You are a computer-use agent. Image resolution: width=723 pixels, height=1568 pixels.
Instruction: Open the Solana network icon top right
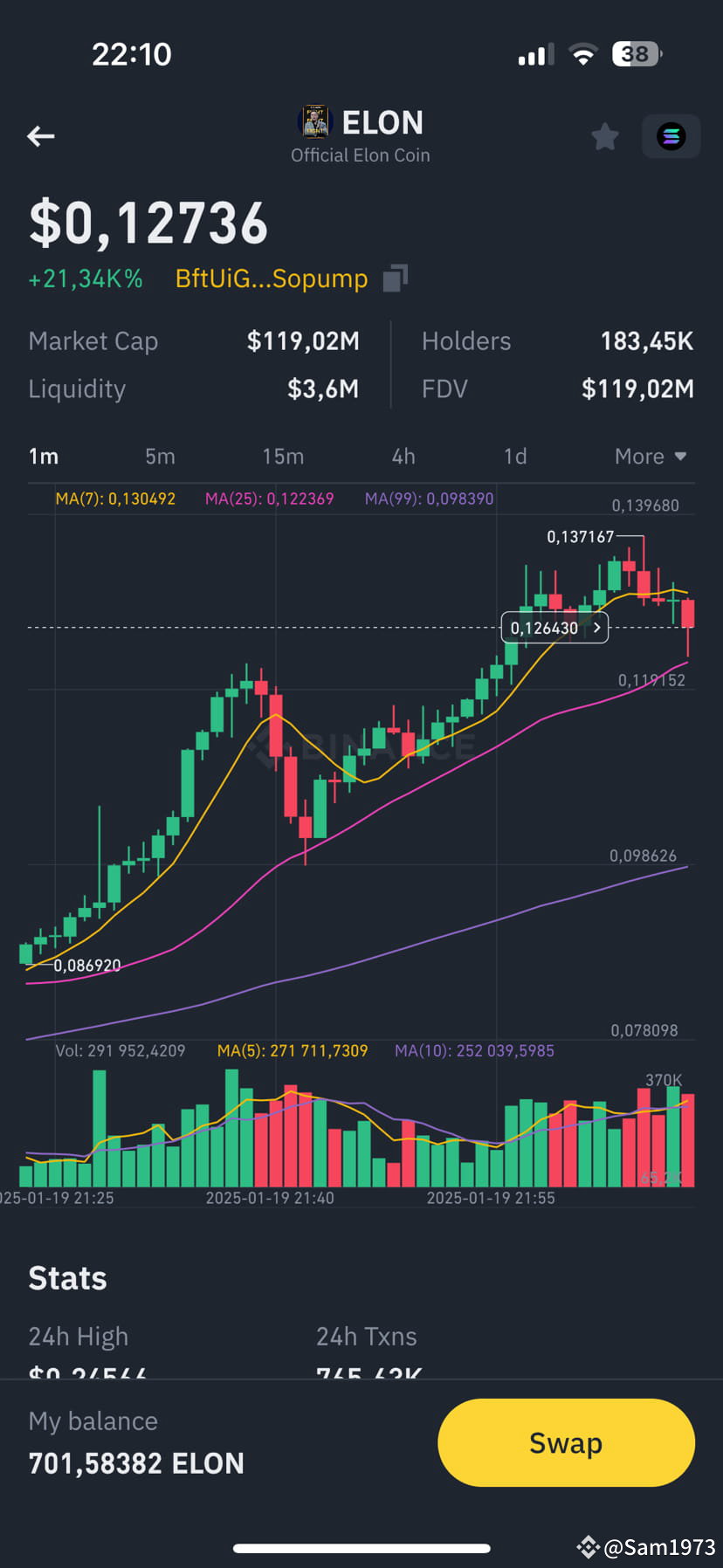coord(671,136)
